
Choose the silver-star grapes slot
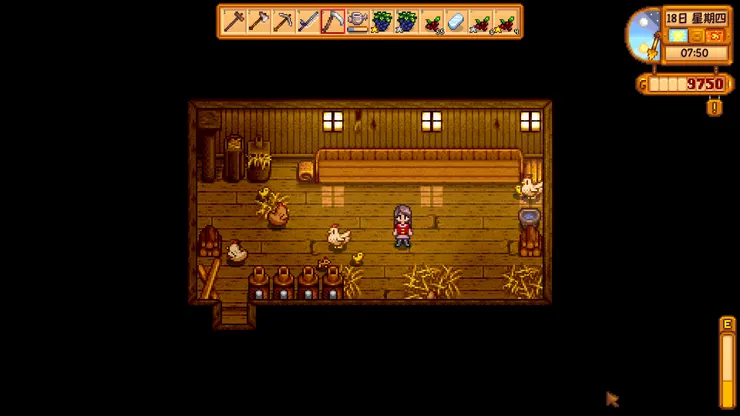407,21
